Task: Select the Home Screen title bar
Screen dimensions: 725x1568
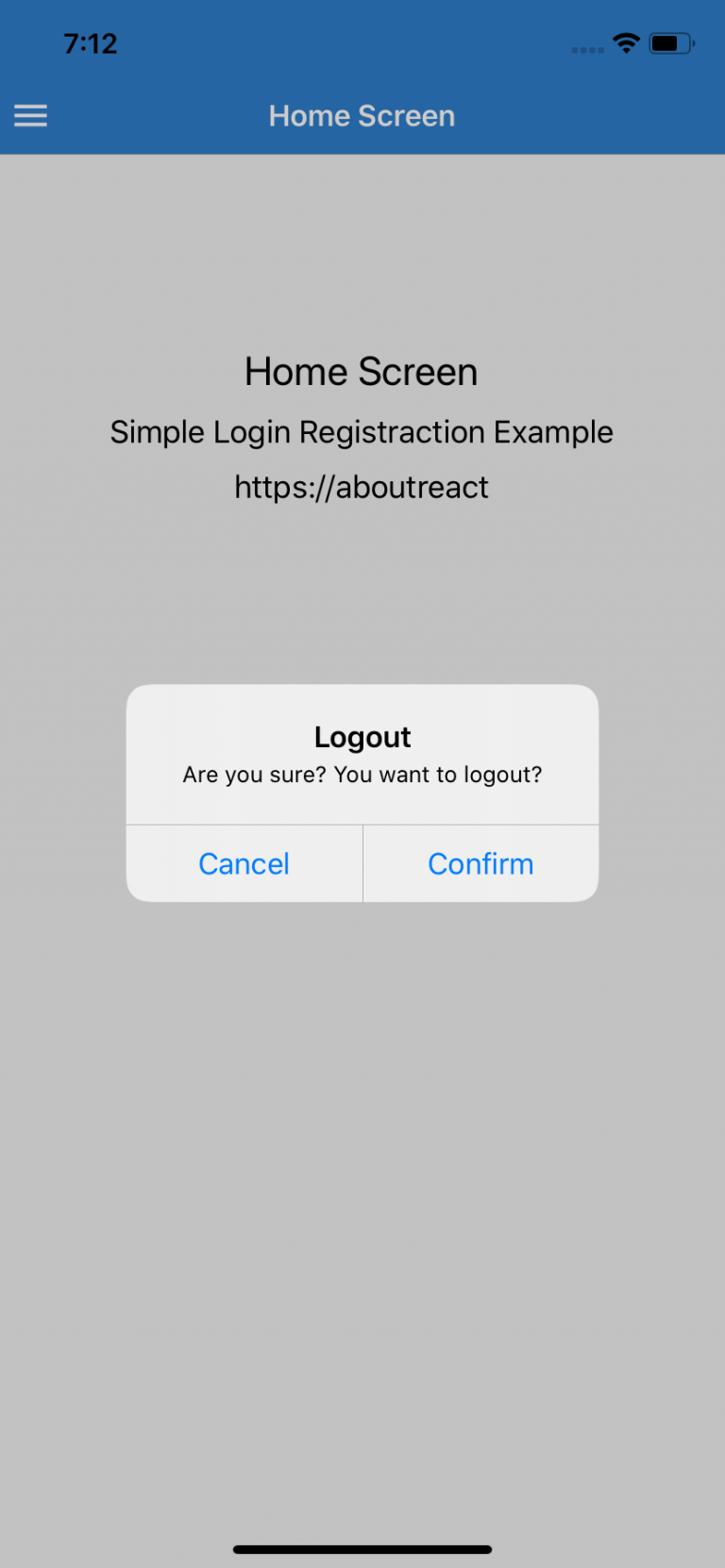Action: click(x=362, y=115)
